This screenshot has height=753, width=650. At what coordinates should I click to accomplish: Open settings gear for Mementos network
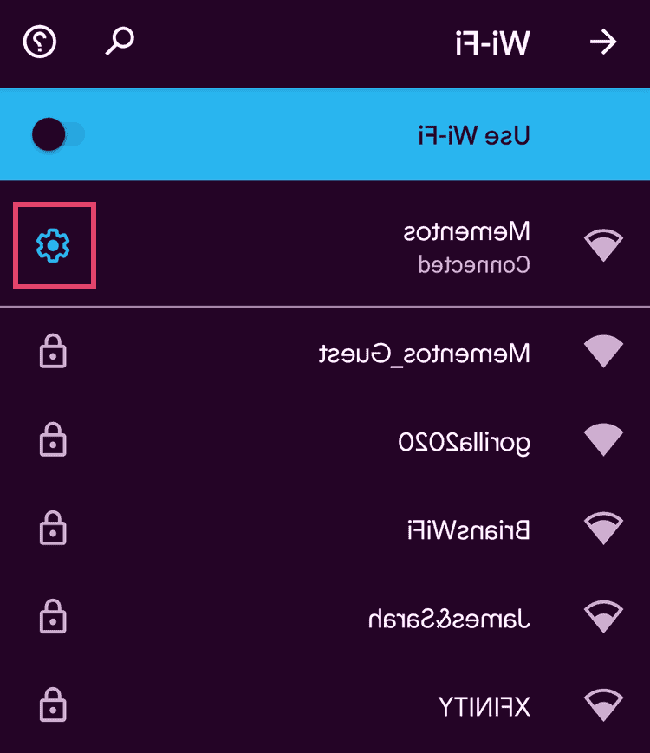[54, 244]
